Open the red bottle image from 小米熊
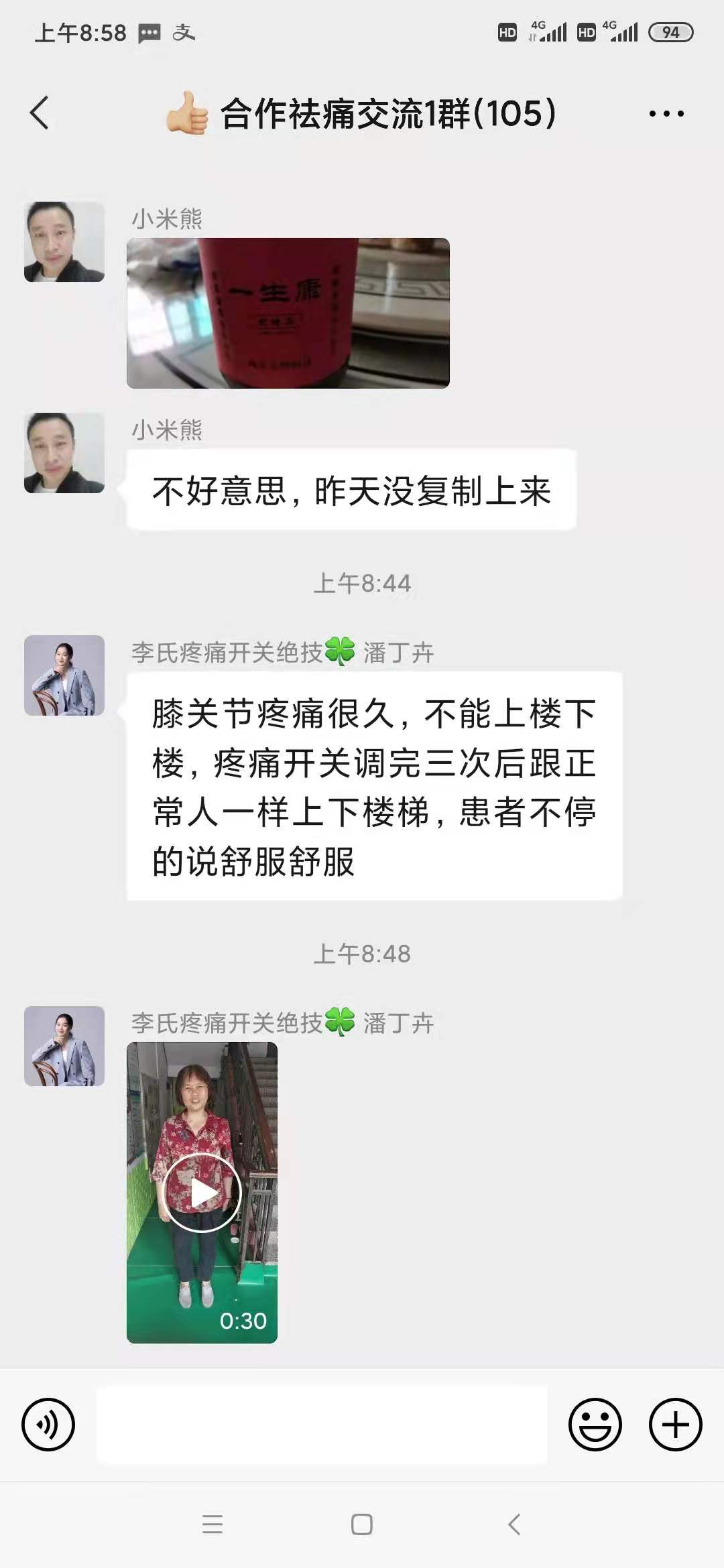724x1568 pixels. click(288, 313)
